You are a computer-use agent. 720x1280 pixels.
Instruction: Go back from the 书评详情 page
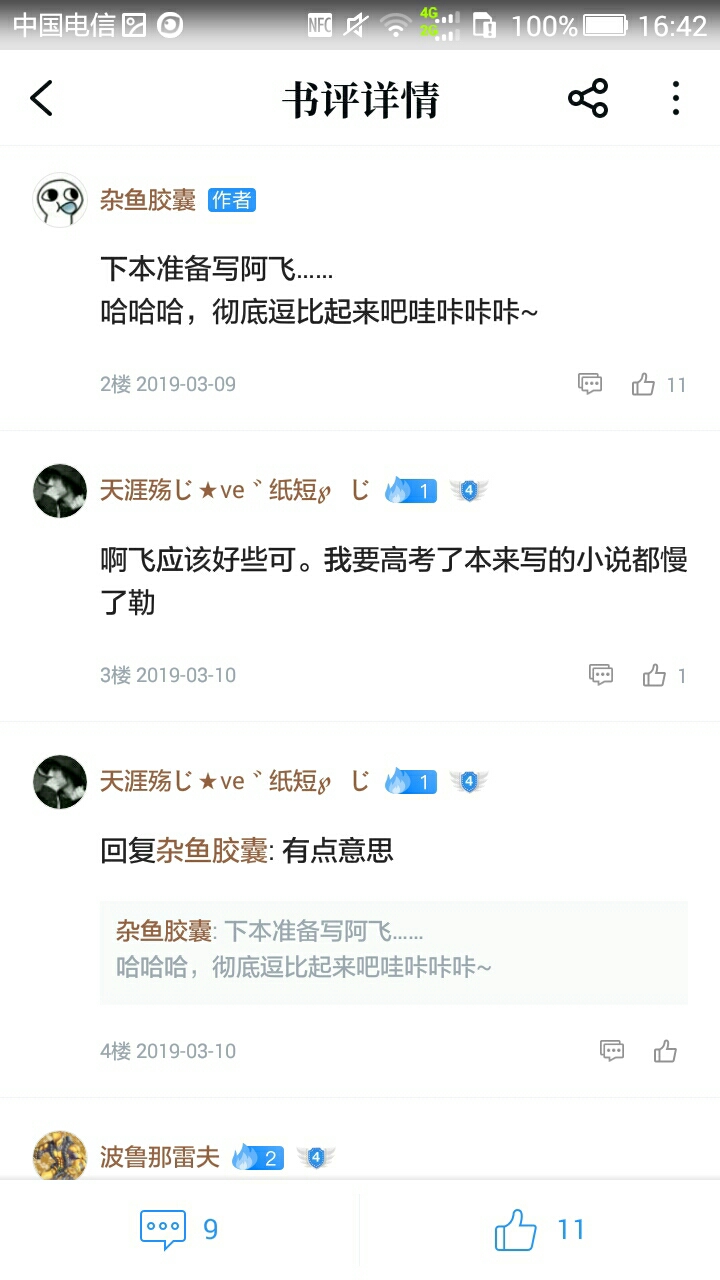tap(41, 98)
